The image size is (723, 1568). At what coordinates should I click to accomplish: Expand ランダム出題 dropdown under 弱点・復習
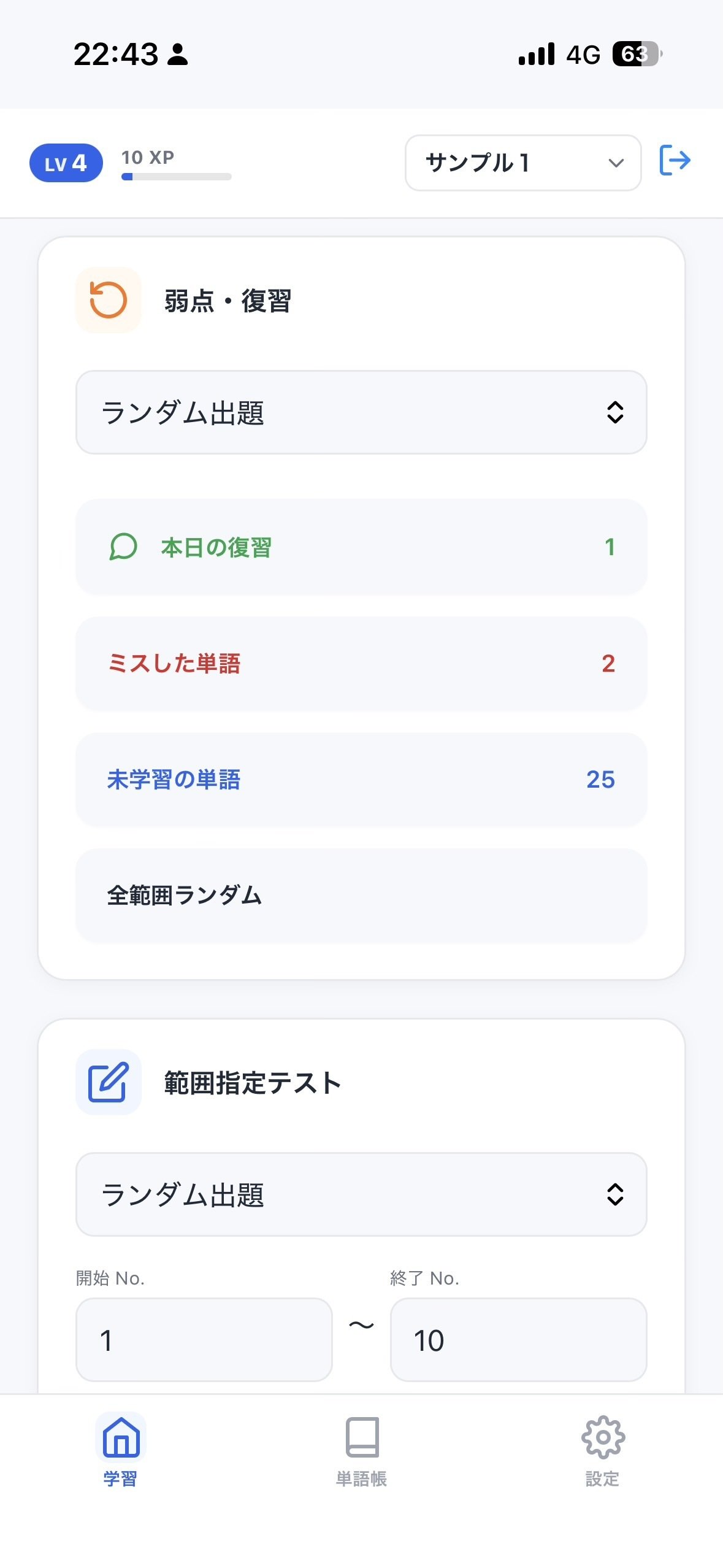(361, 412)
